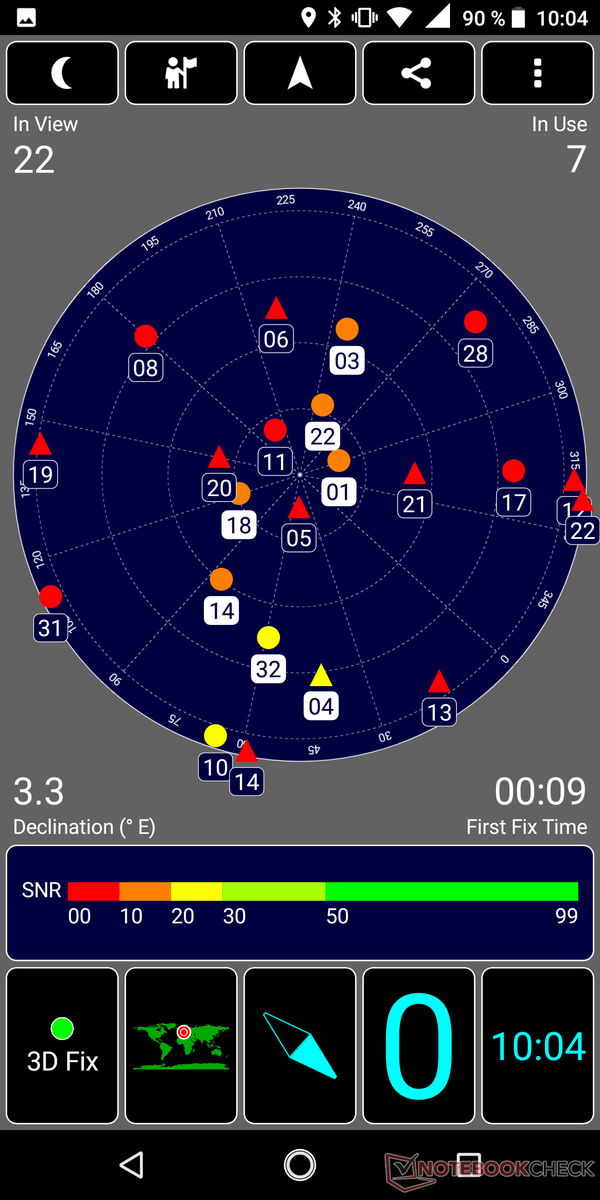Open the world map tile
Screen dimensions: 600x1200
pos(181,1046)
